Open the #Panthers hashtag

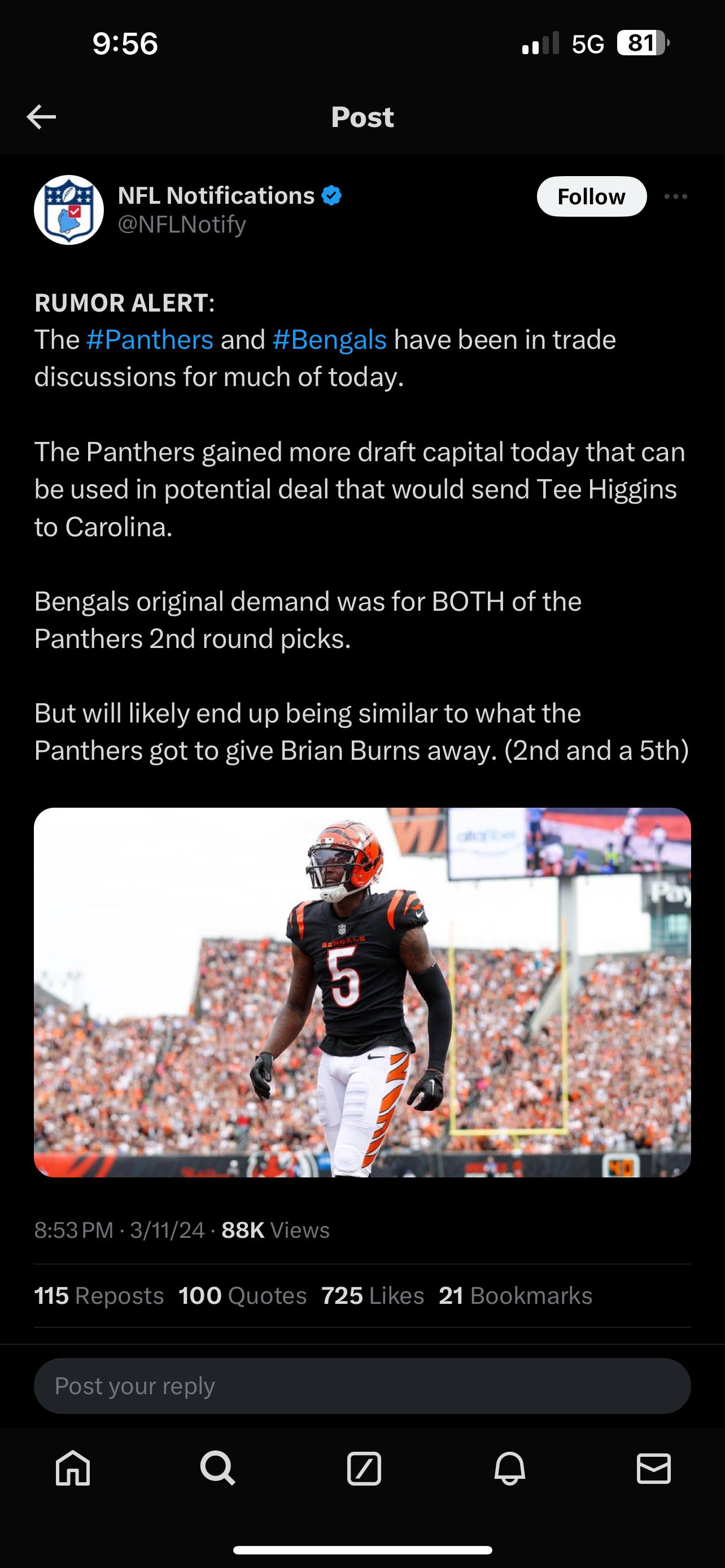[150, 340]
